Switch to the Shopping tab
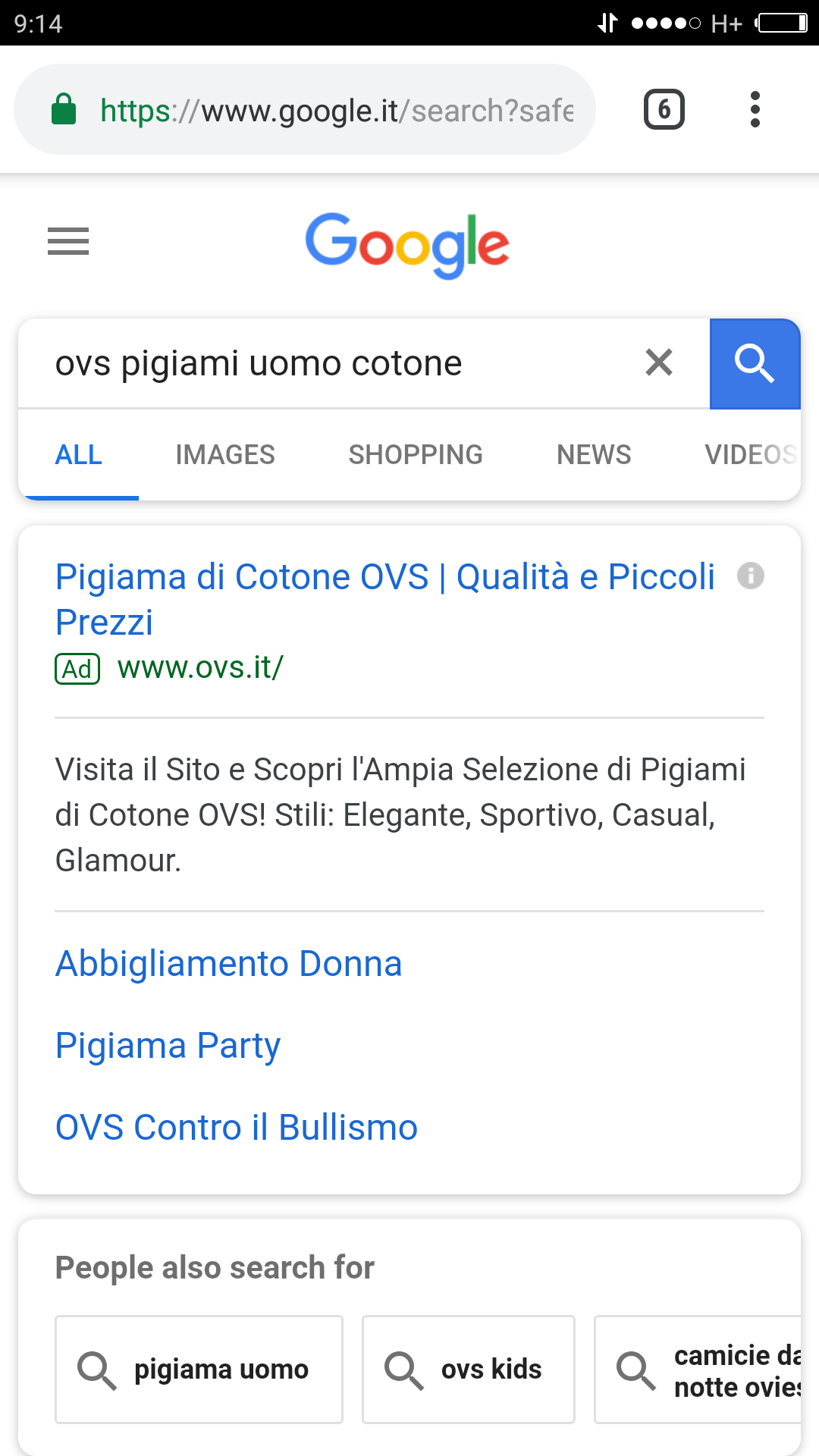Image resolution: width=819 pixels, height=1456 pixels. (x=416, y=455)
